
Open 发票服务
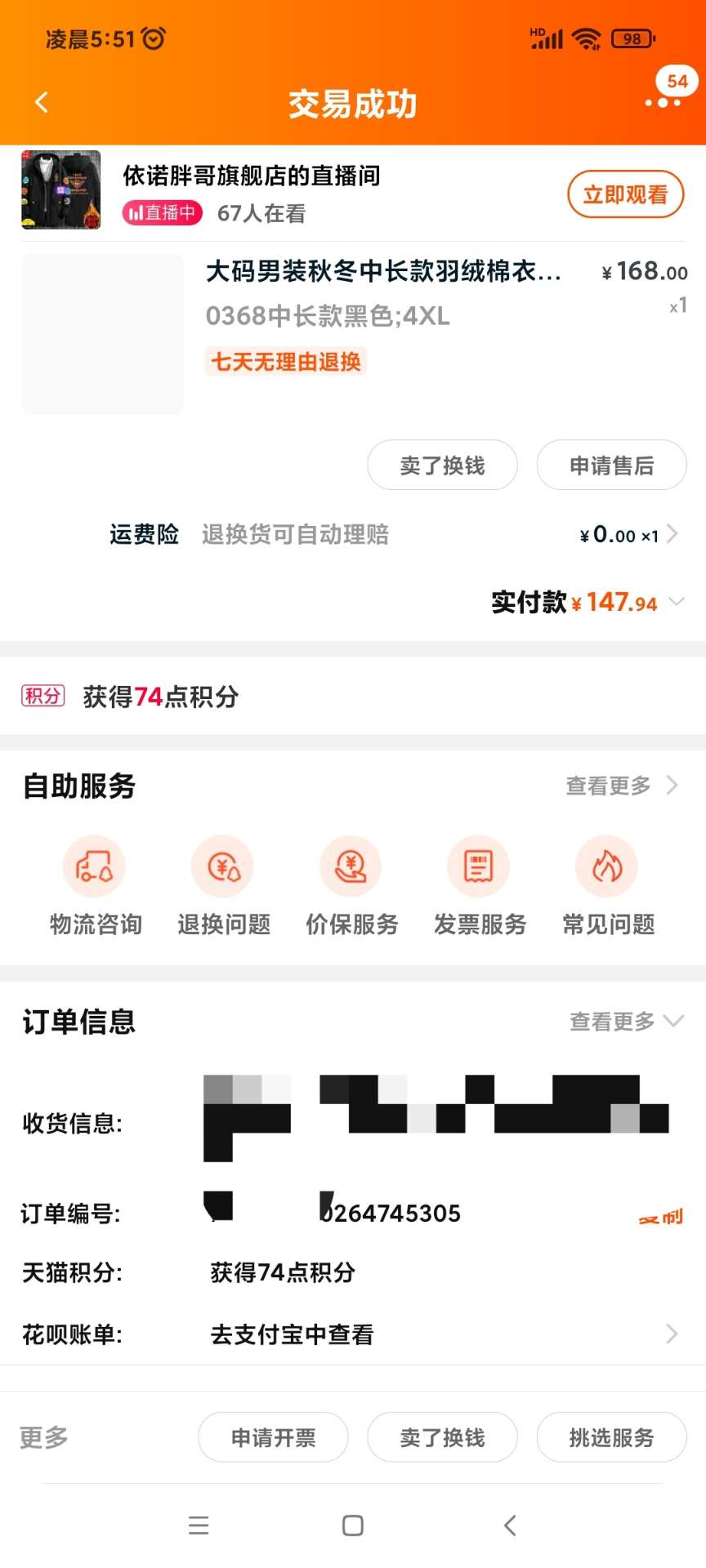click(x=480, y=886)
